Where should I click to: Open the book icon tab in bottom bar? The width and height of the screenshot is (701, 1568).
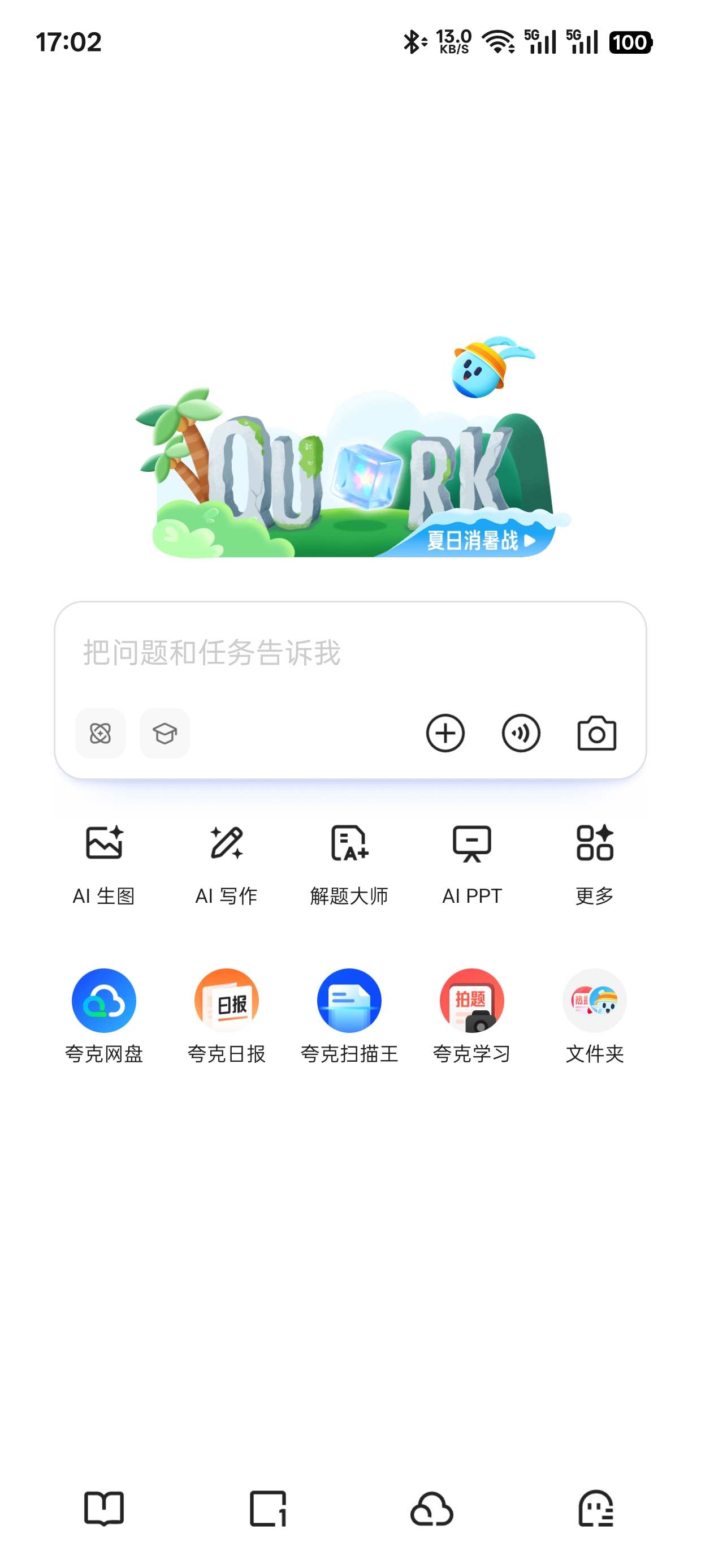104,1509
